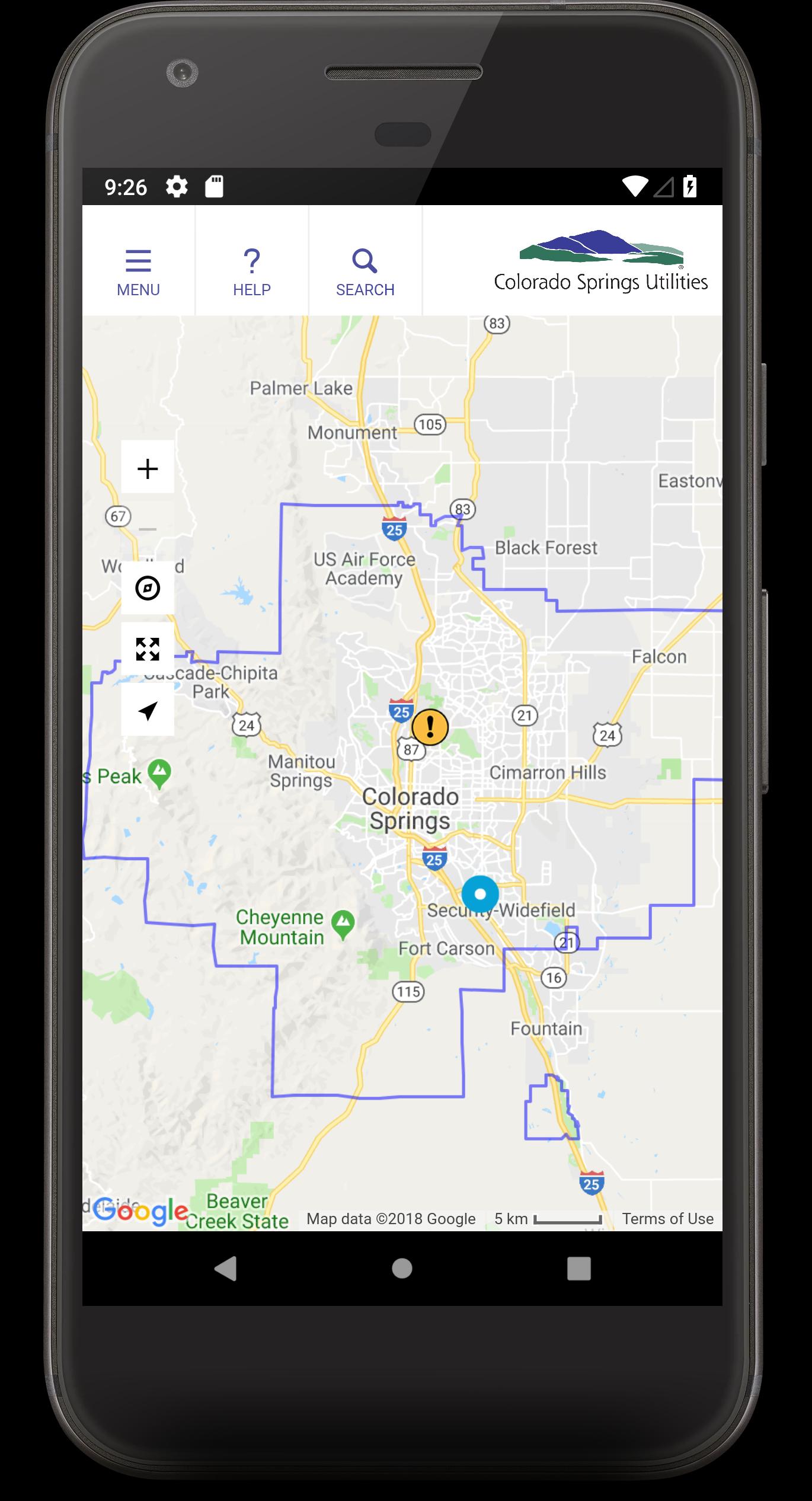Center map on my location arrow

point(148,710)
